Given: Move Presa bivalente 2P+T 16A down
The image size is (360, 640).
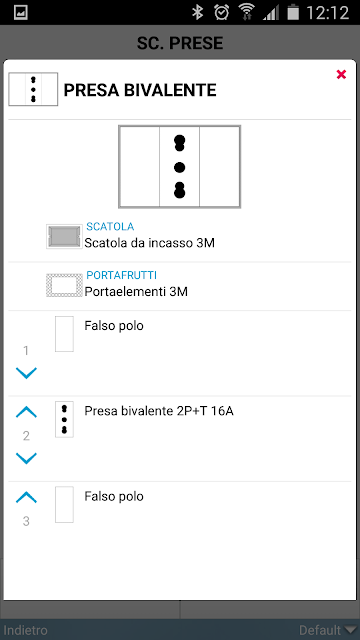Looking at the screenshot, I should click(x=26, y=458).
